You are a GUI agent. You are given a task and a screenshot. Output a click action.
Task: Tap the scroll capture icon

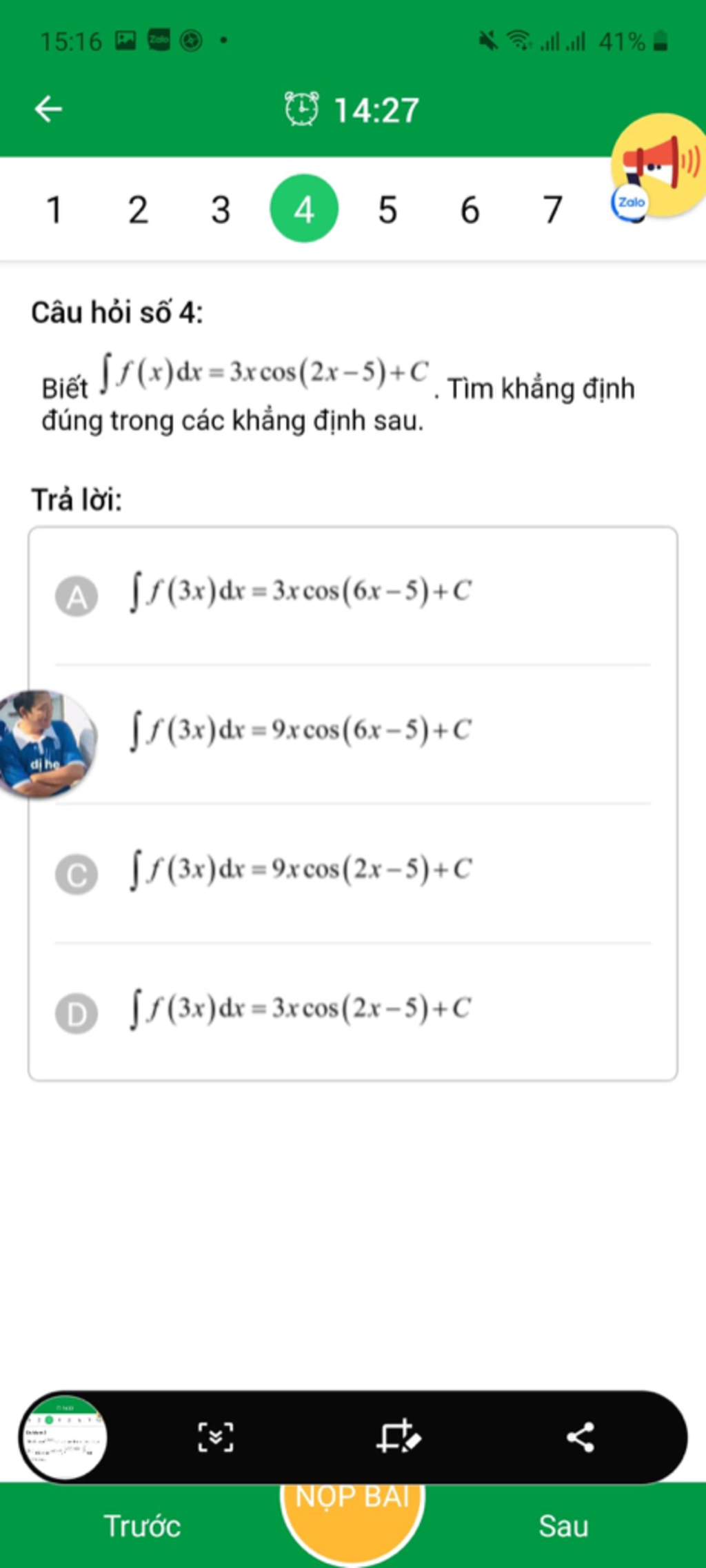tap(216, 1437)
